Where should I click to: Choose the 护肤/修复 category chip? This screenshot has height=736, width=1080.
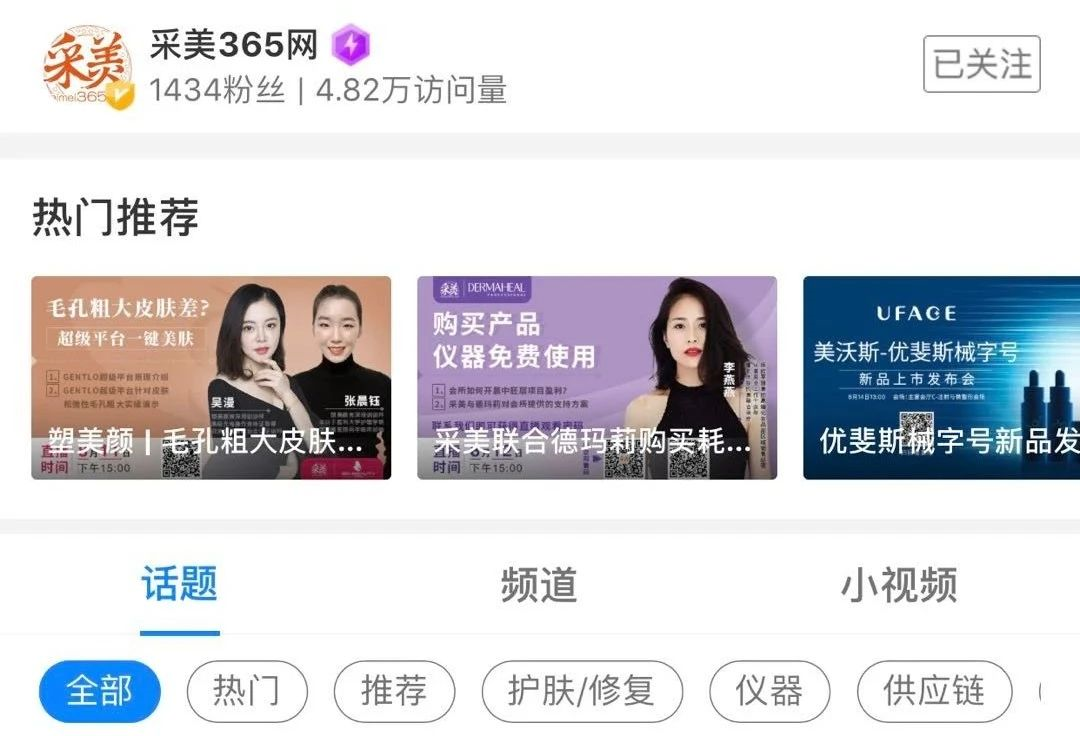click(582, 691)
